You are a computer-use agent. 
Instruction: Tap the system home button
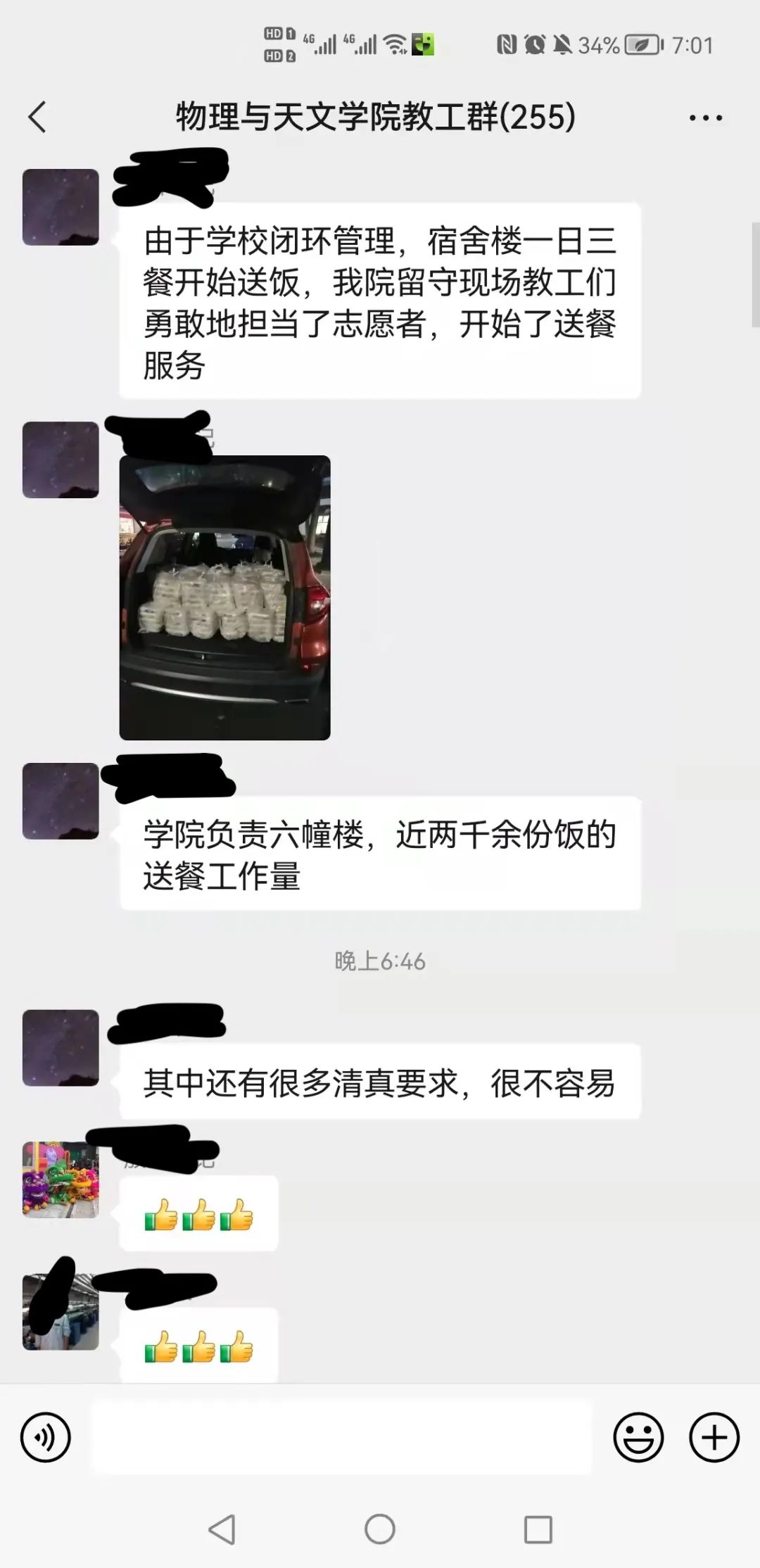[x=380, y=1529]
